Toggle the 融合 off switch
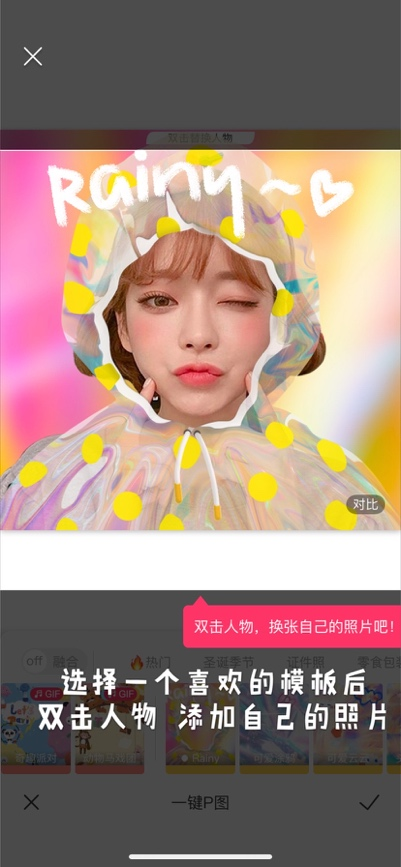 [x=35, y=661]
